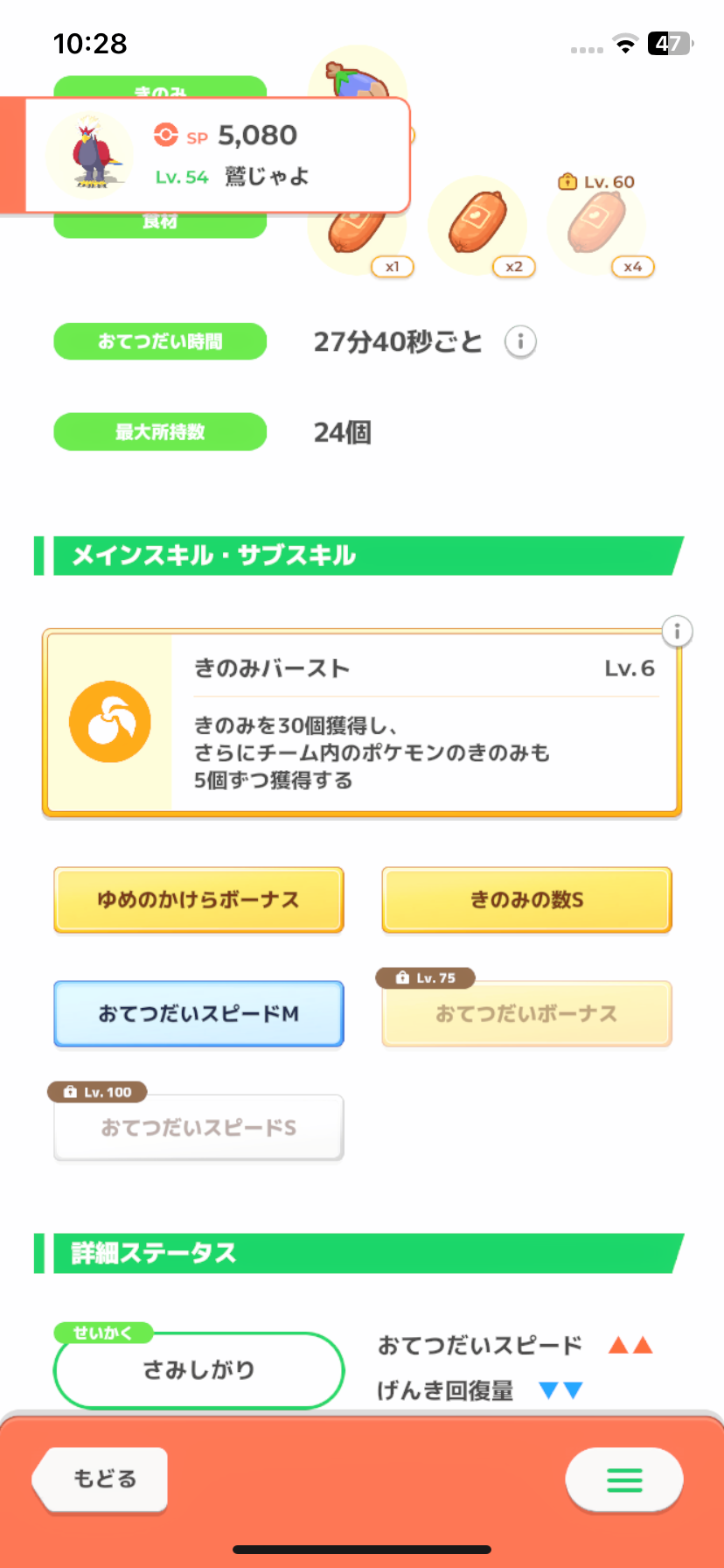Select the ゆめのかけらボーナス sub skill
Viewport: 724px width, 1568px height.
[x=198, y=899]
